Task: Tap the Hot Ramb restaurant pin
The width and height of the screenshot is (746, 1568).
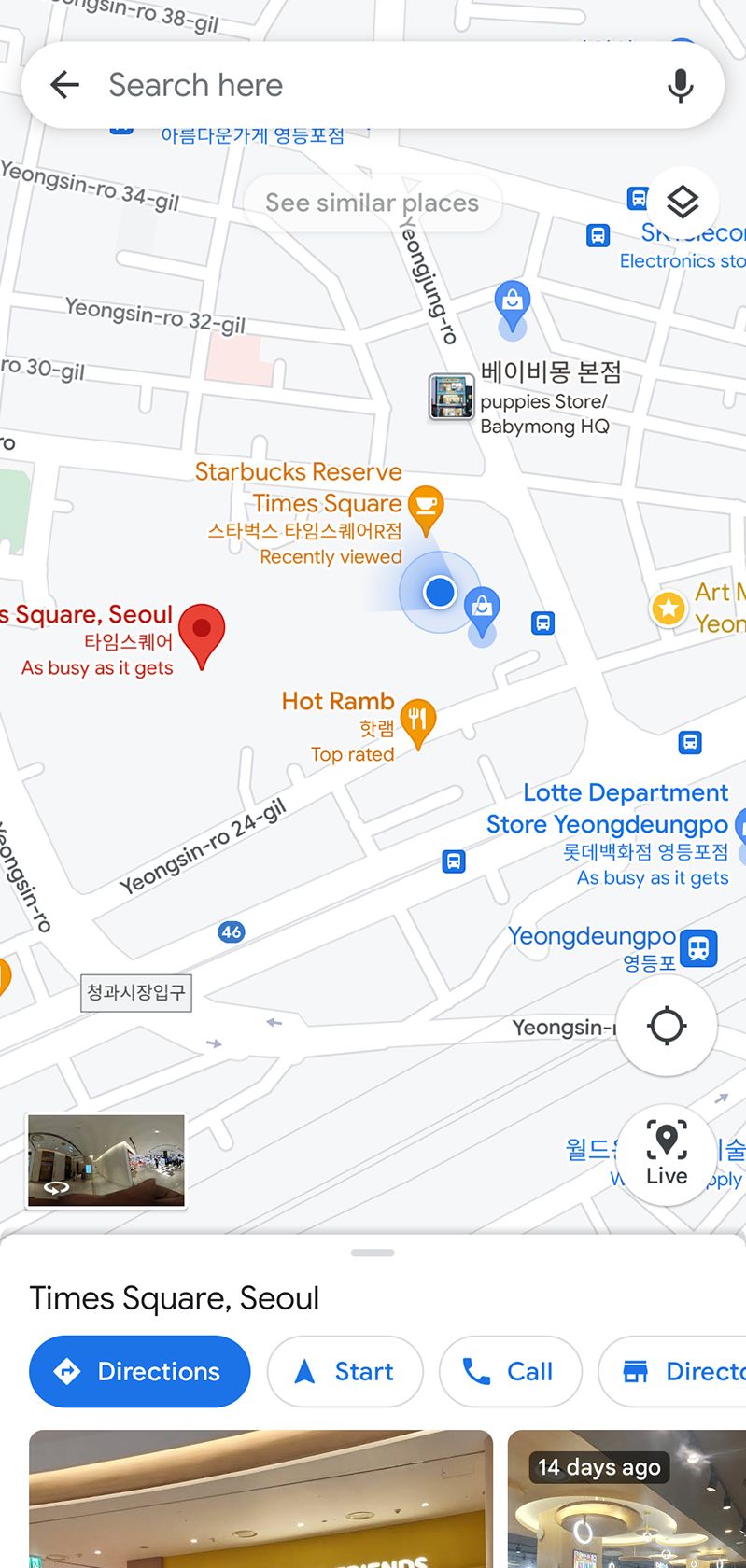Action: tap(418, 721)
